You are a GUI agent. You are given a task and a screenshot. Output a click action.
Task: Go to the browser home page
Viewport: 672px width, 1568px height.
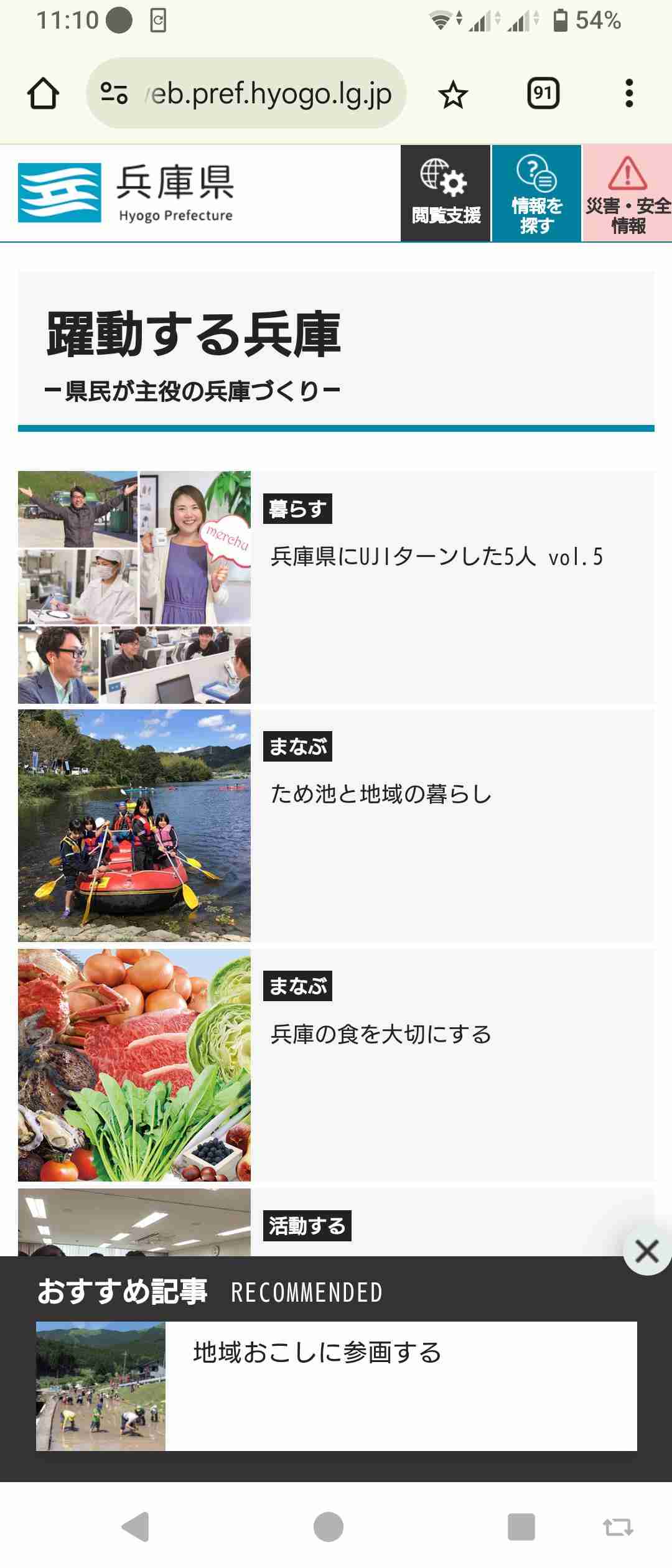tap(43, 94)
